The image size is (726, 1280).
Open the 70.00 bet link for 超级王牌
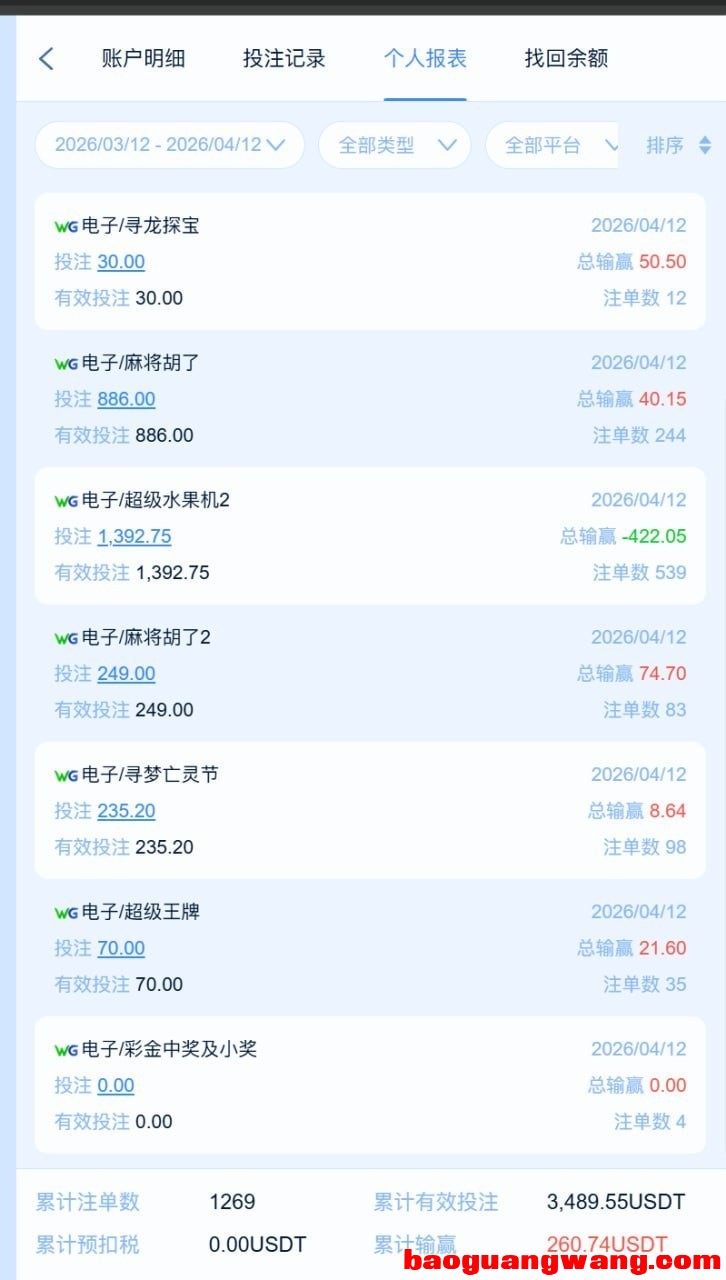pyautogui.click(x=121, y=947)
